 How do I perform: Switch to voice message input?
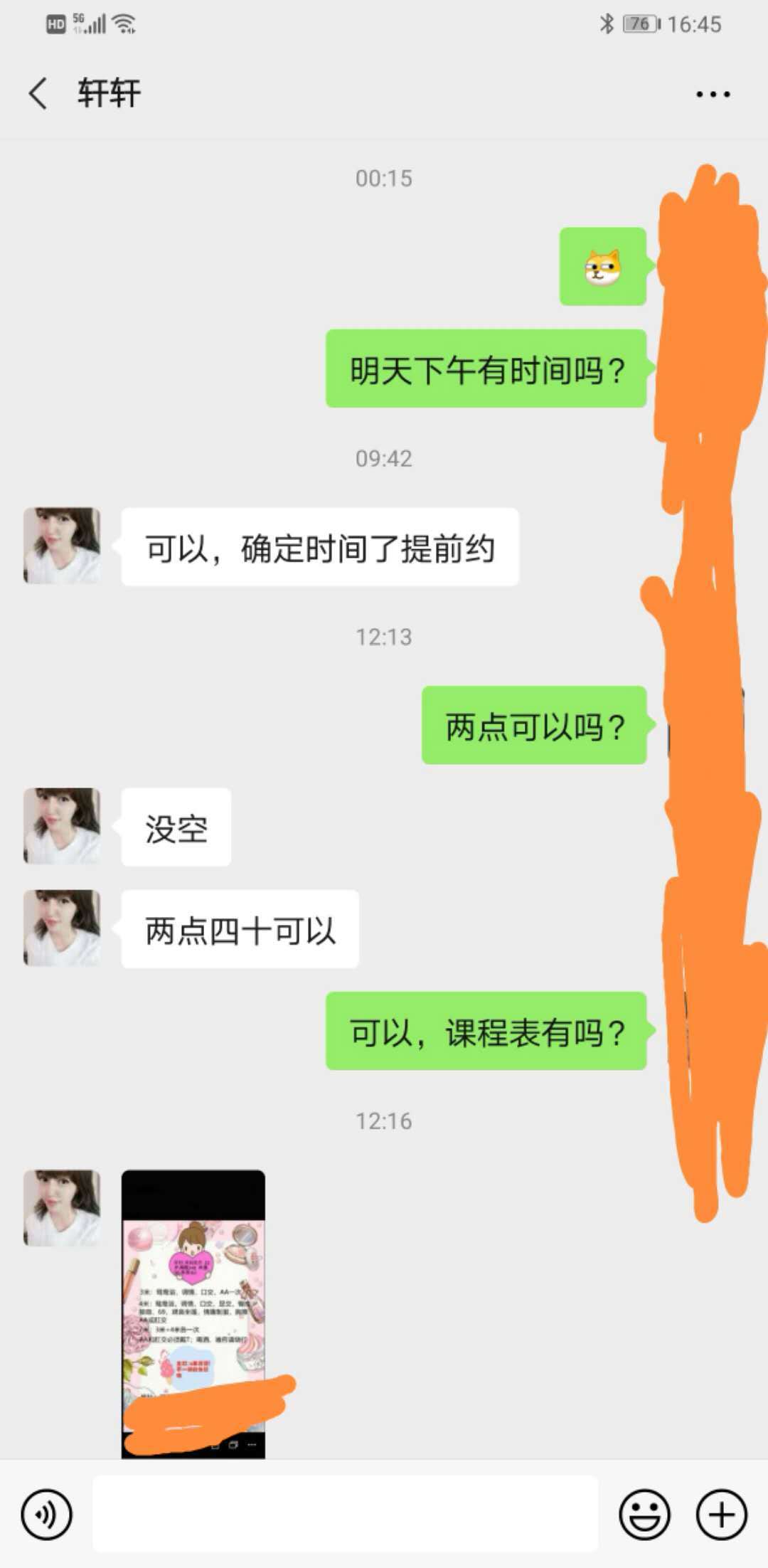[x=46, y=1514]
